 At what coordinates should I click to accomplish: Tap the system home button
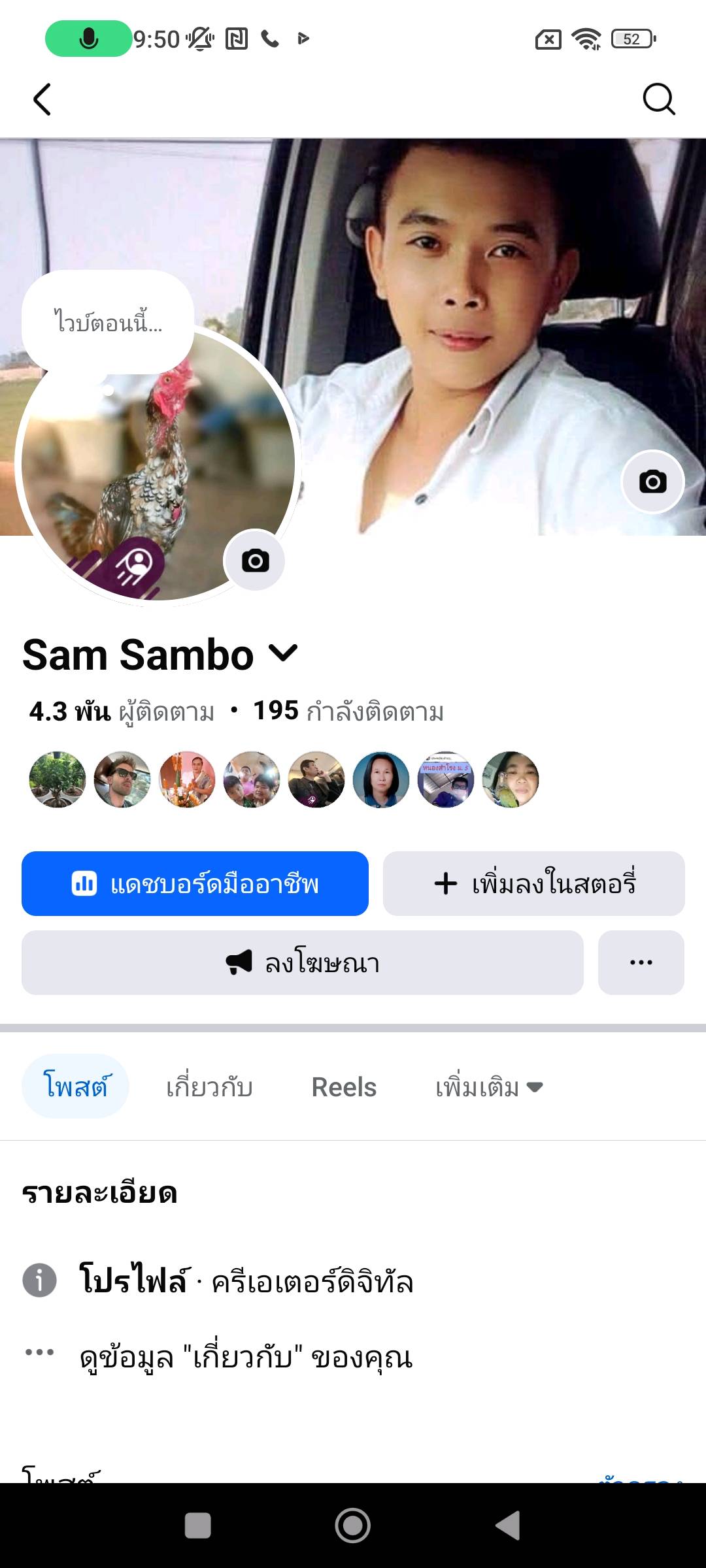pos(353,1526)
